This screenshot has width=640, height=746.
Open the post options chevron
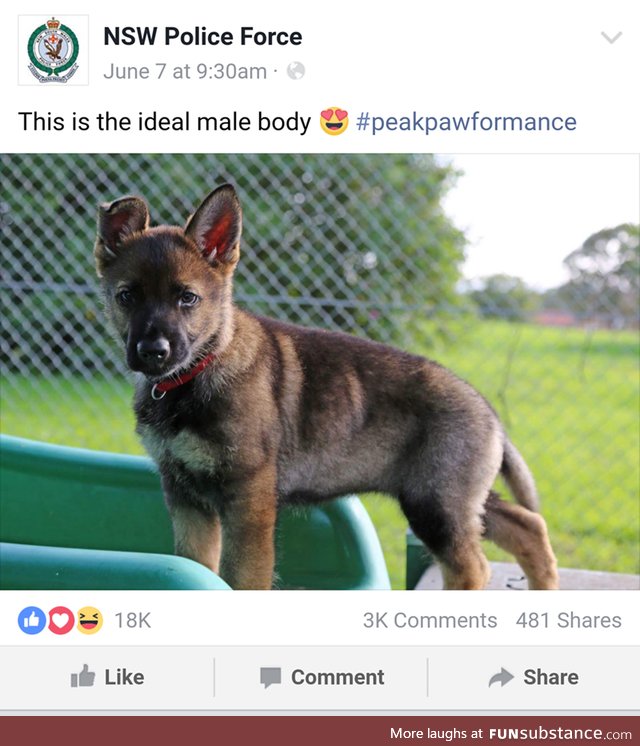click(610, 38)
